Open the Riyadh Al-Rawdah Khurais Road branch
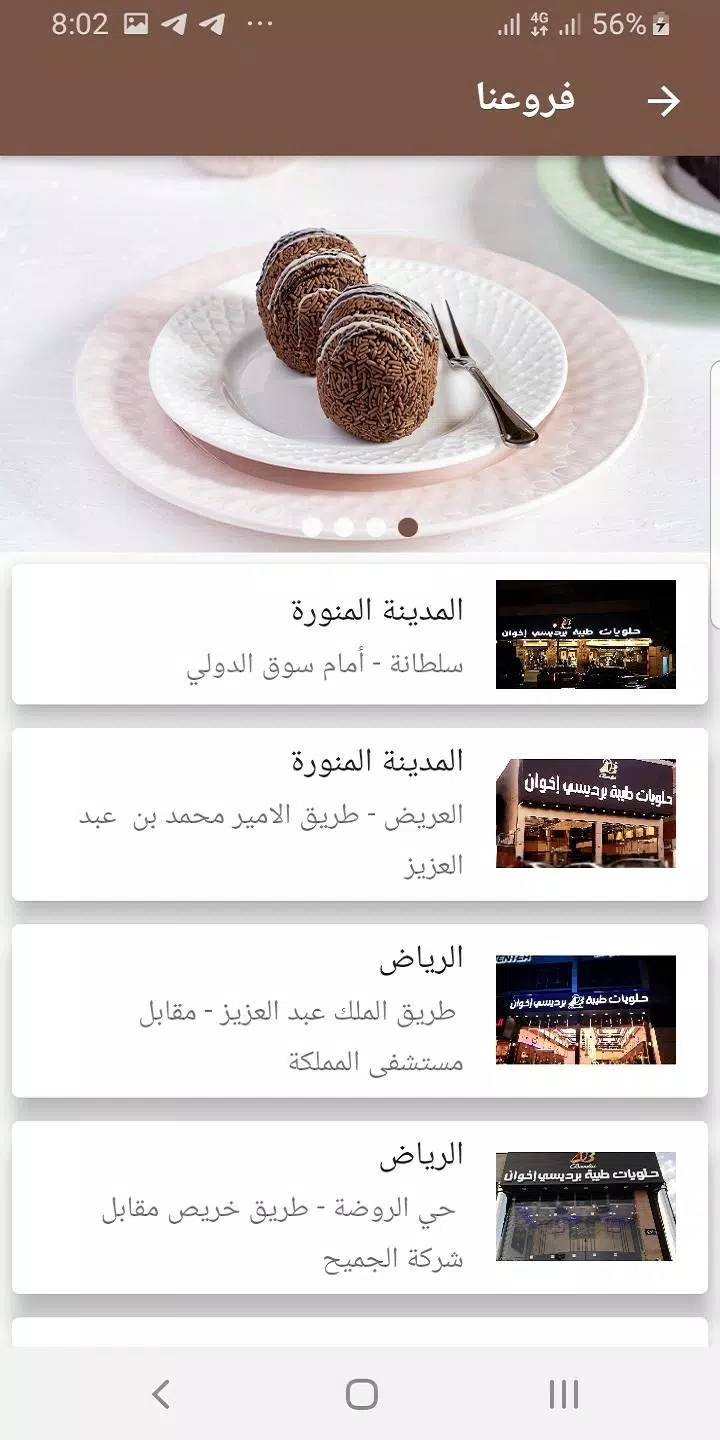 360,1207
